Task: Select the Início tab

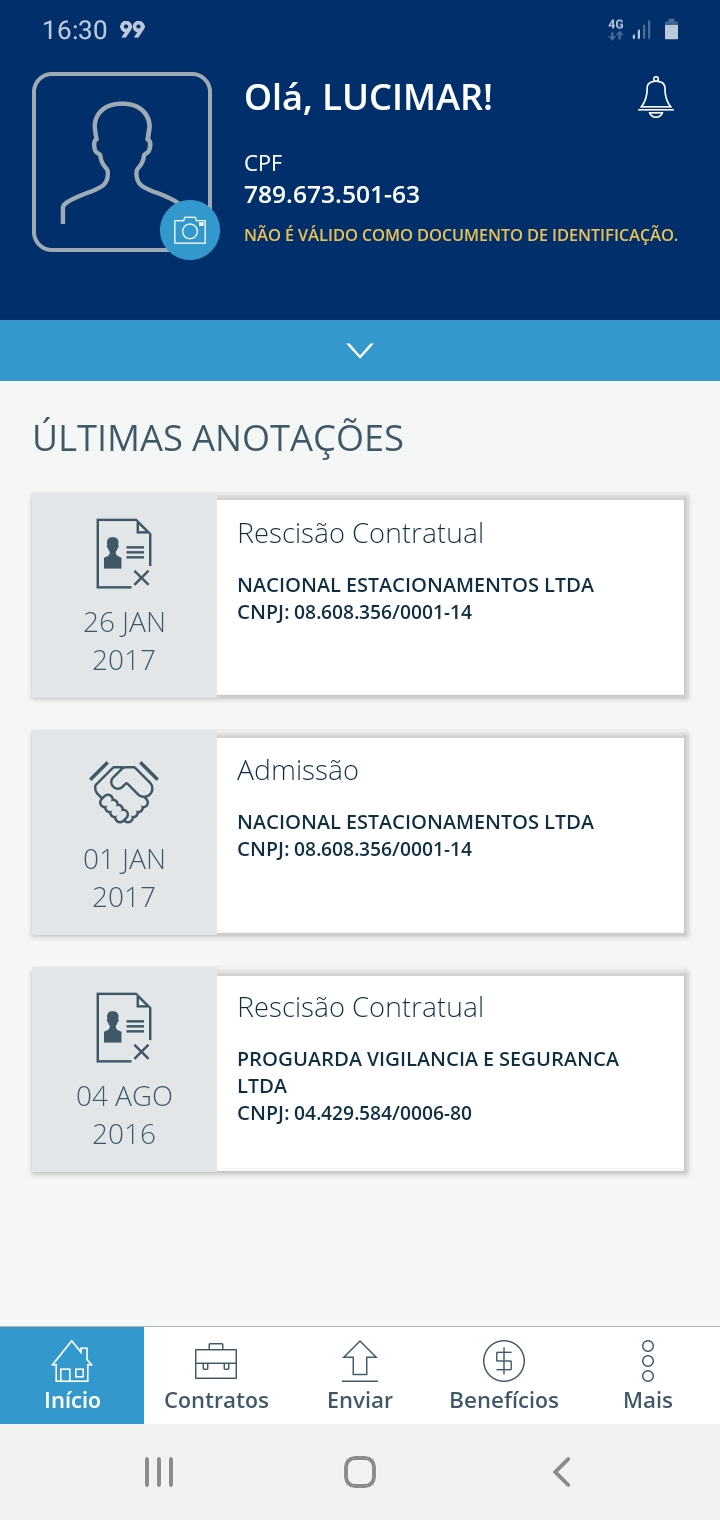Action: (x=72, y=1375)
